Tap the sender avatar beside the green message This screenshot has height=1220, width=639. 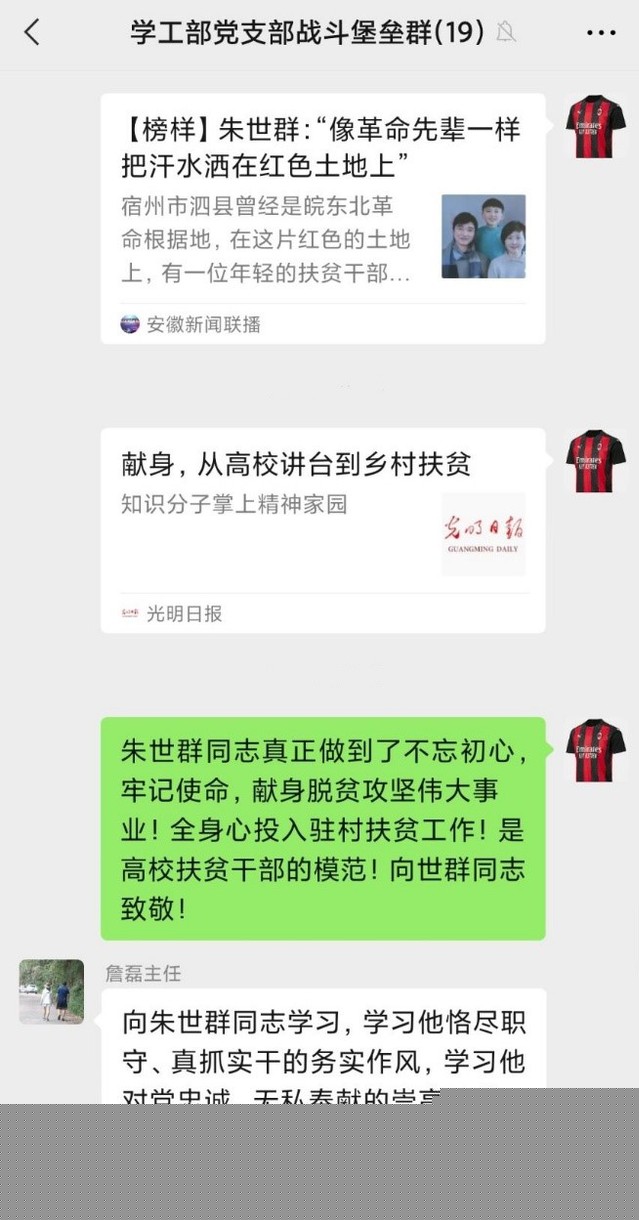tap(595, 750)
